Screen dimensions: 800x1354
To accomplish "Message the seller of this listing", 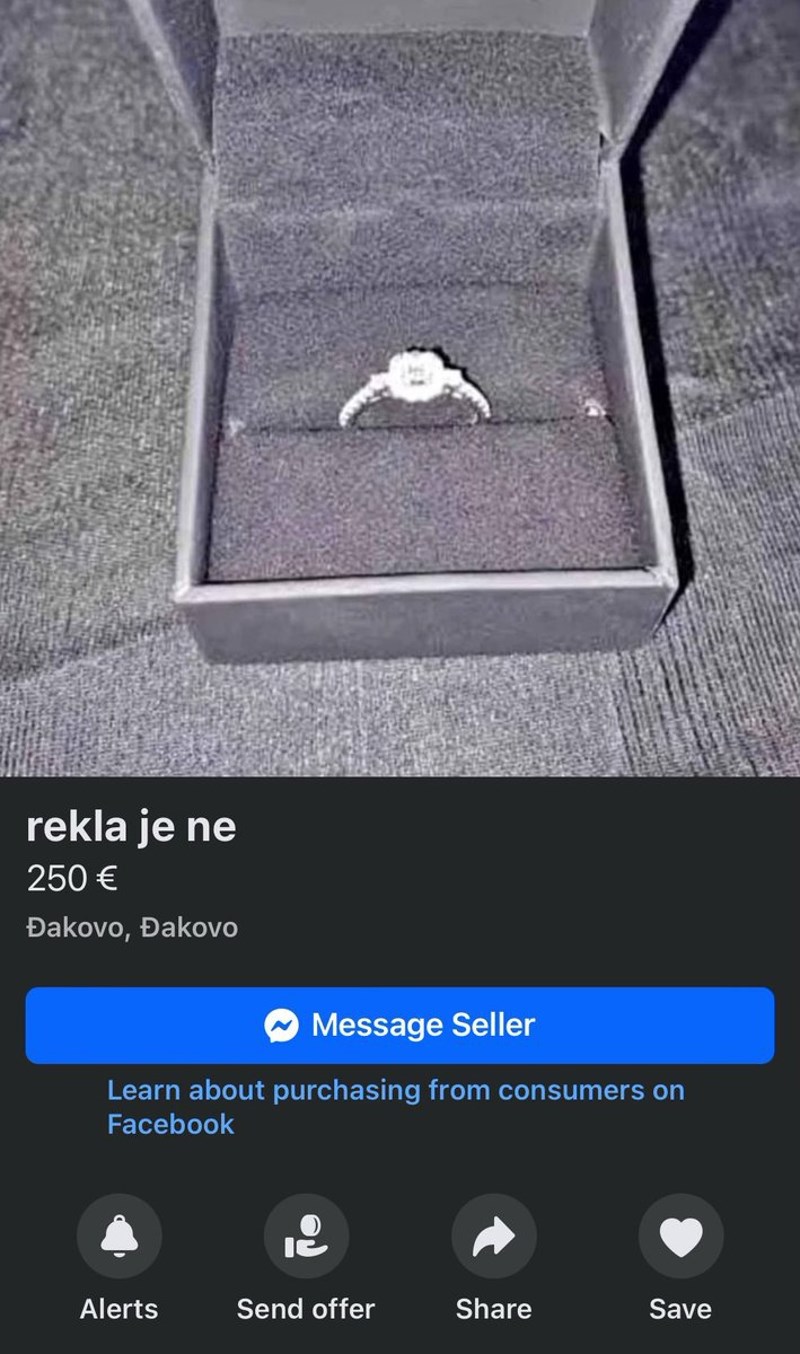I will (400, 1025).
